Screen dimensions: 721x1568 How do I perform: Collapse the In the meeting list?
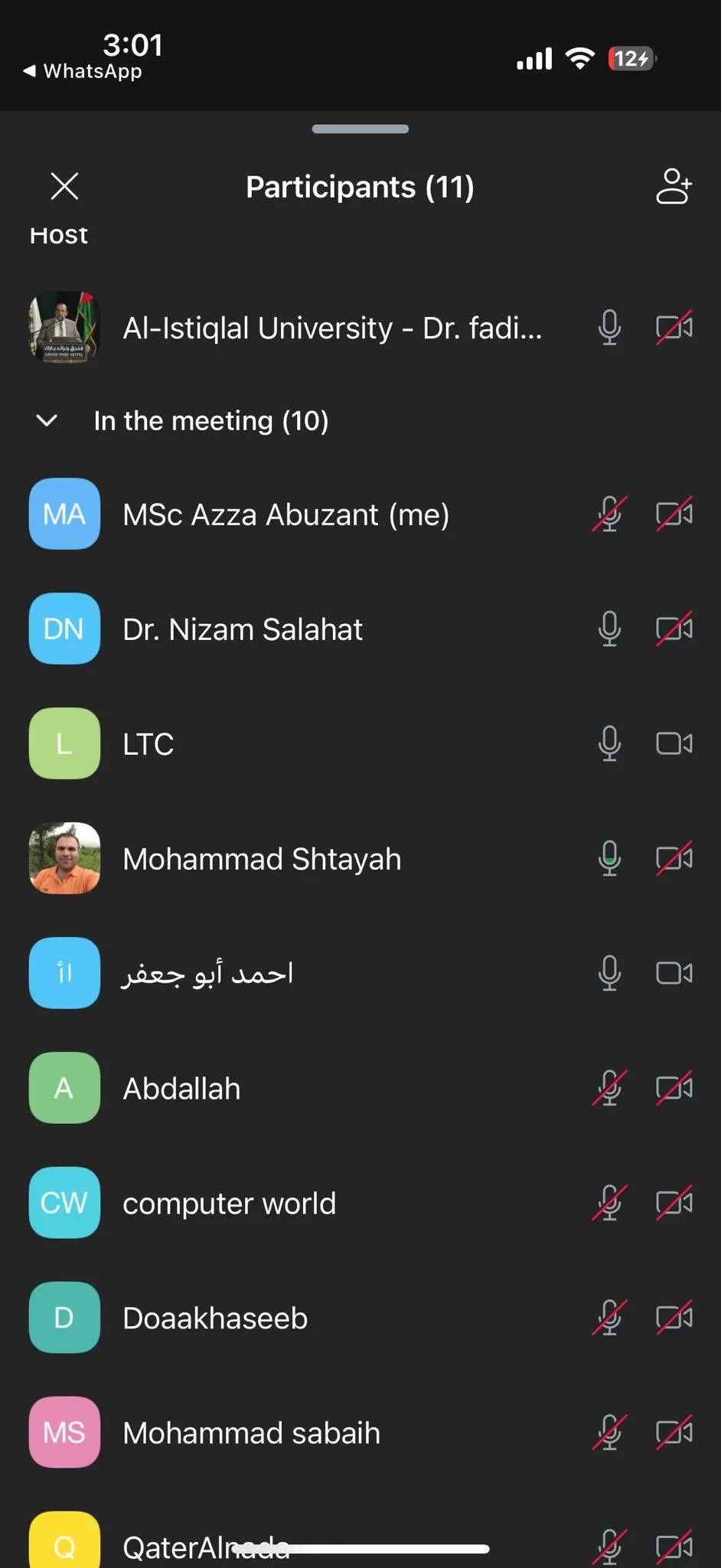47,420
